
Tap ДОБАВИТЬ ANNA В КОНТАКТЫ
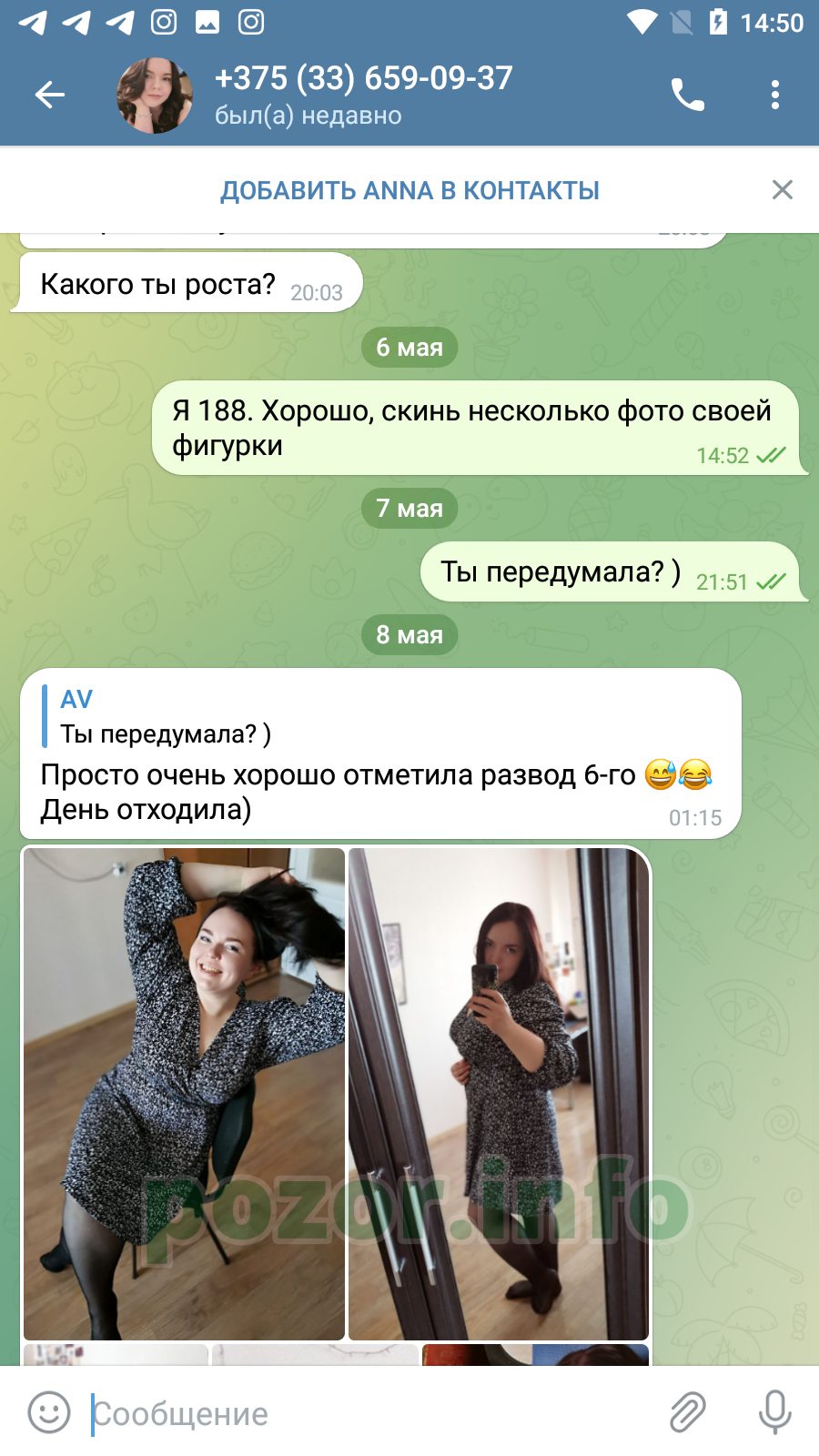(x=409, y=191)
